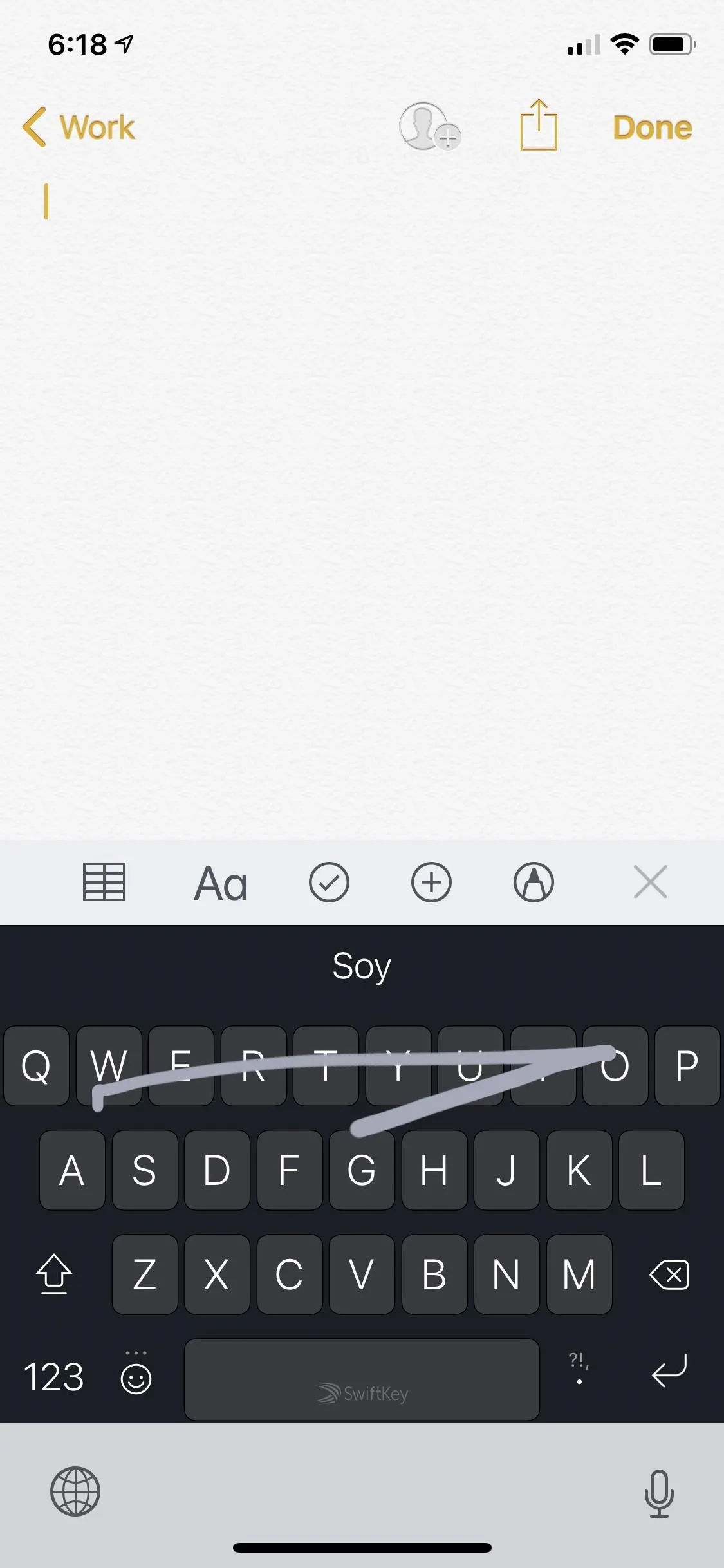The width and height of the screenshot is (724, 1568).
Task: Open the plus attachment menu
Action: (431, 882)
